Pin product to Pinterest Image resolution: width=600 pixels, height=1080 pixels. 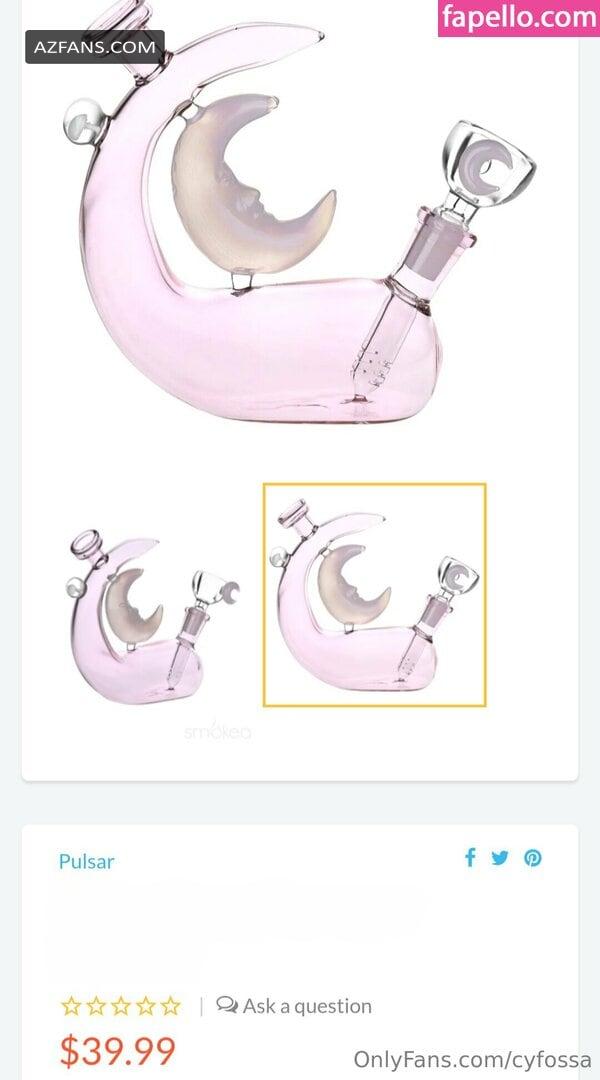532,858
